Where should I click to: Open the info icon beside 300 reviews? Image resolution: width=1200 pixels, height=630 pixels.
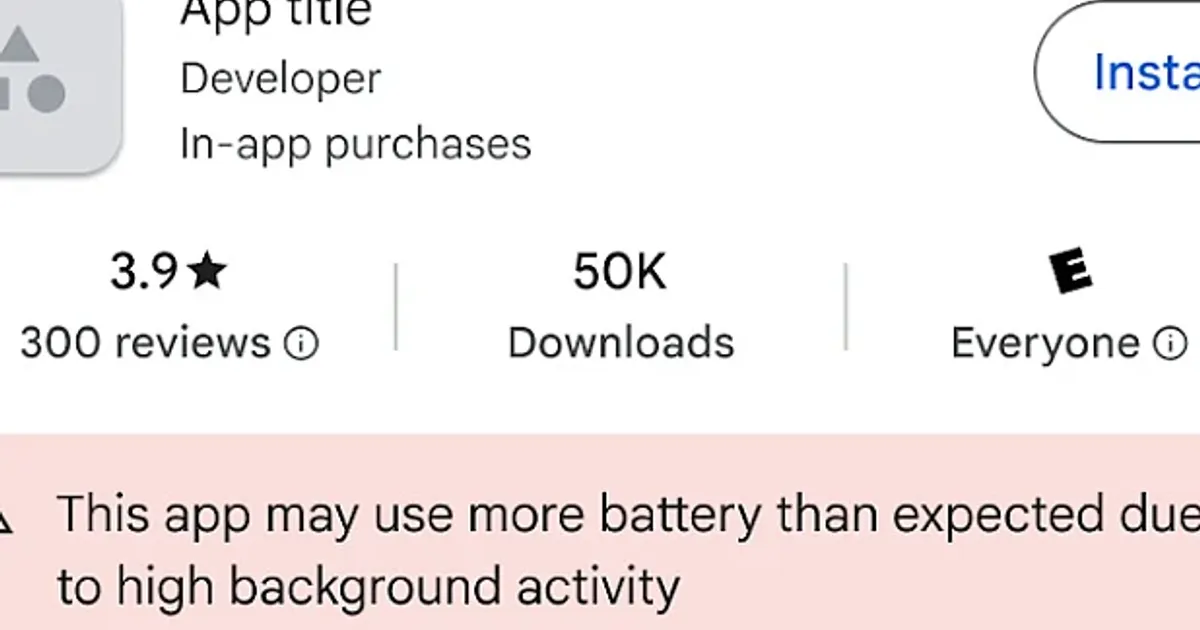(301, 345)
